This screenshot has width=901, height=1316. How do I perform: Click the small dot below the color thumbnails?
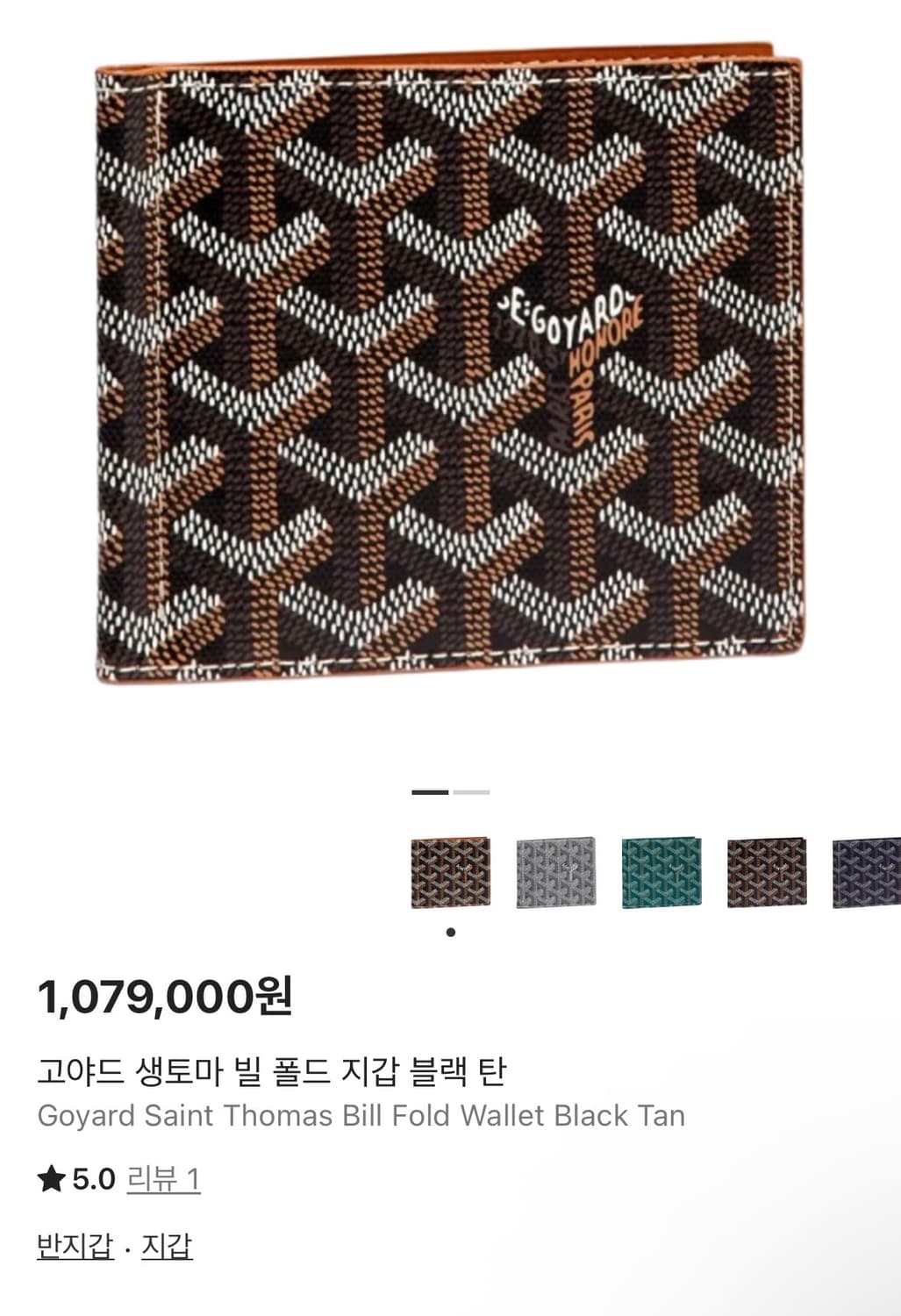click(453, 931)
